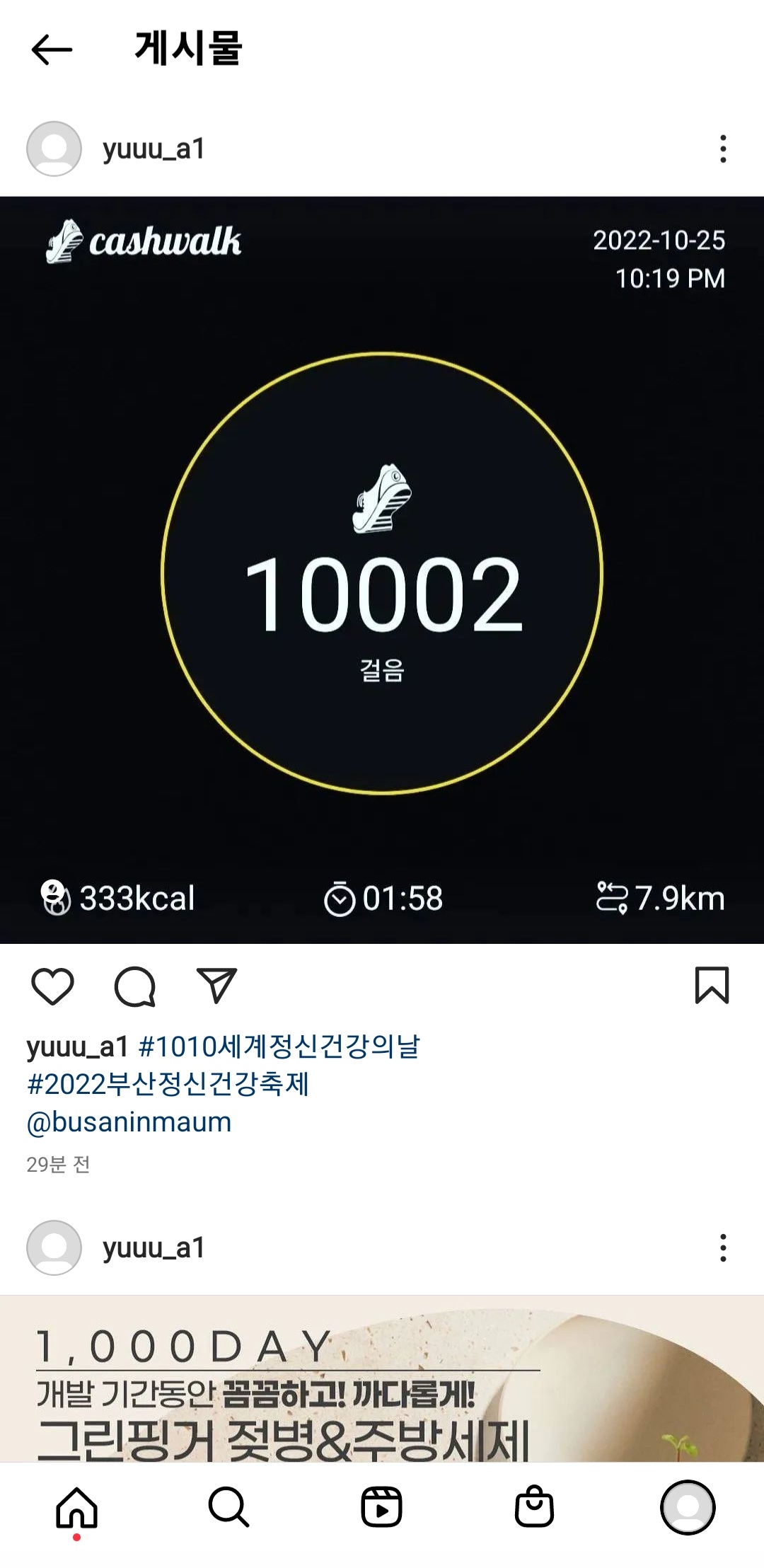Switch to the Search tab
The height and width of the screenshot is (1568, 764).
229,1507
